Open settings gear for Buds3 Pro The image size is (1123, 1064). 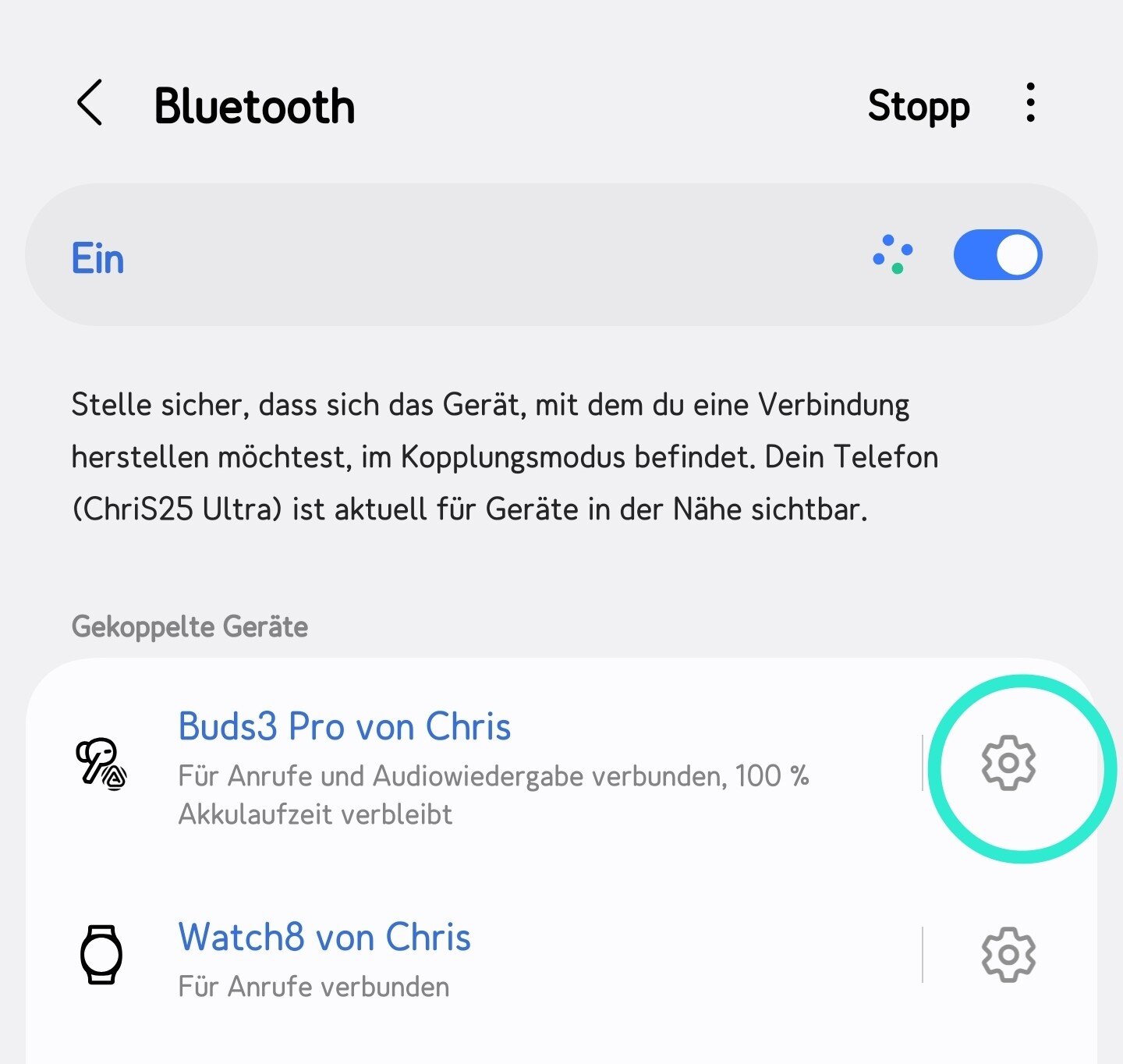tap(1008, 763)
